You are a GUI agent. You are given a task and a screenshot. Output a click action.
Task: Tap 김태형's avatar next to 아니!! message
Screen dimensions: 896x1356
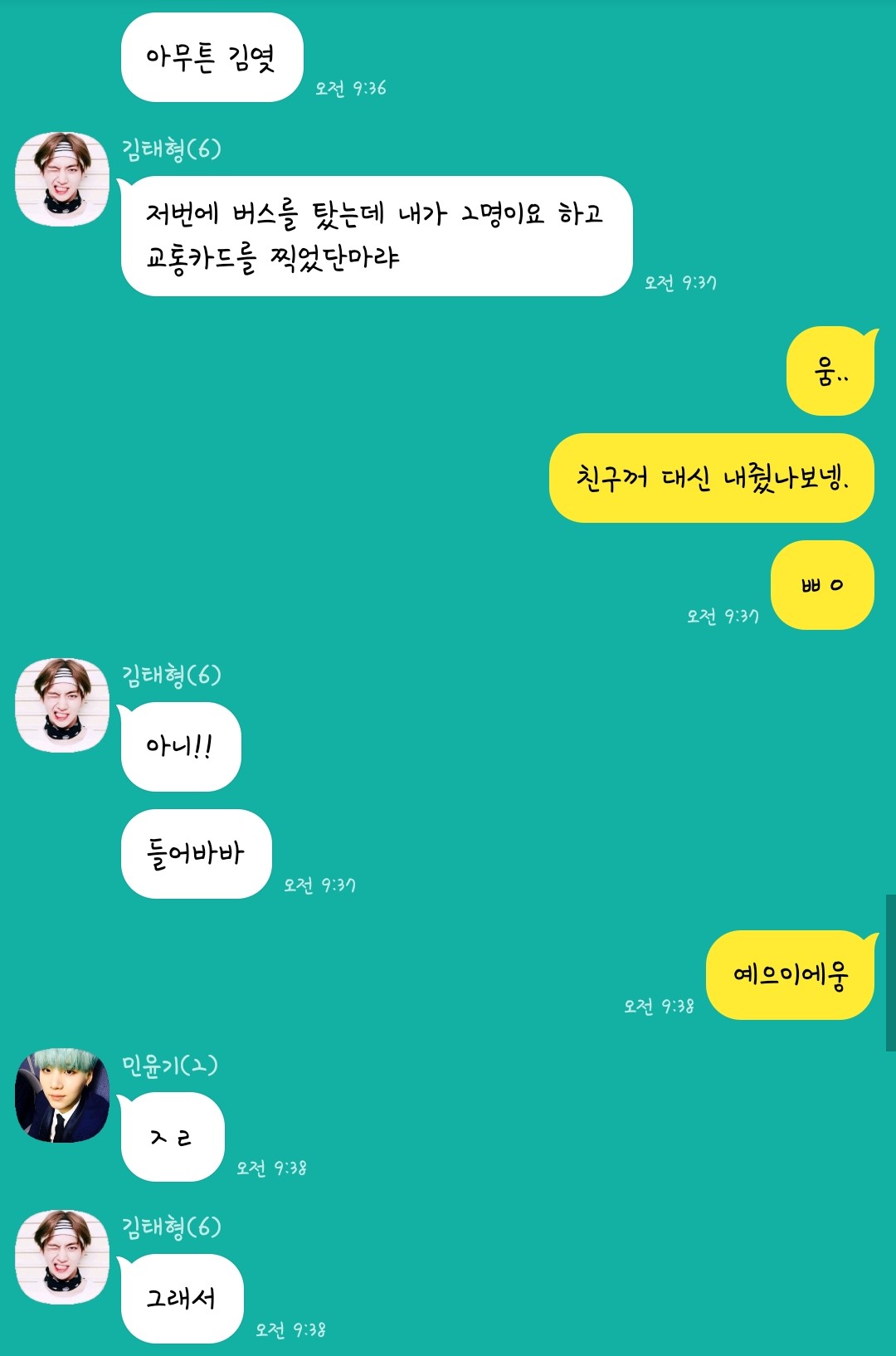[62, 705]
